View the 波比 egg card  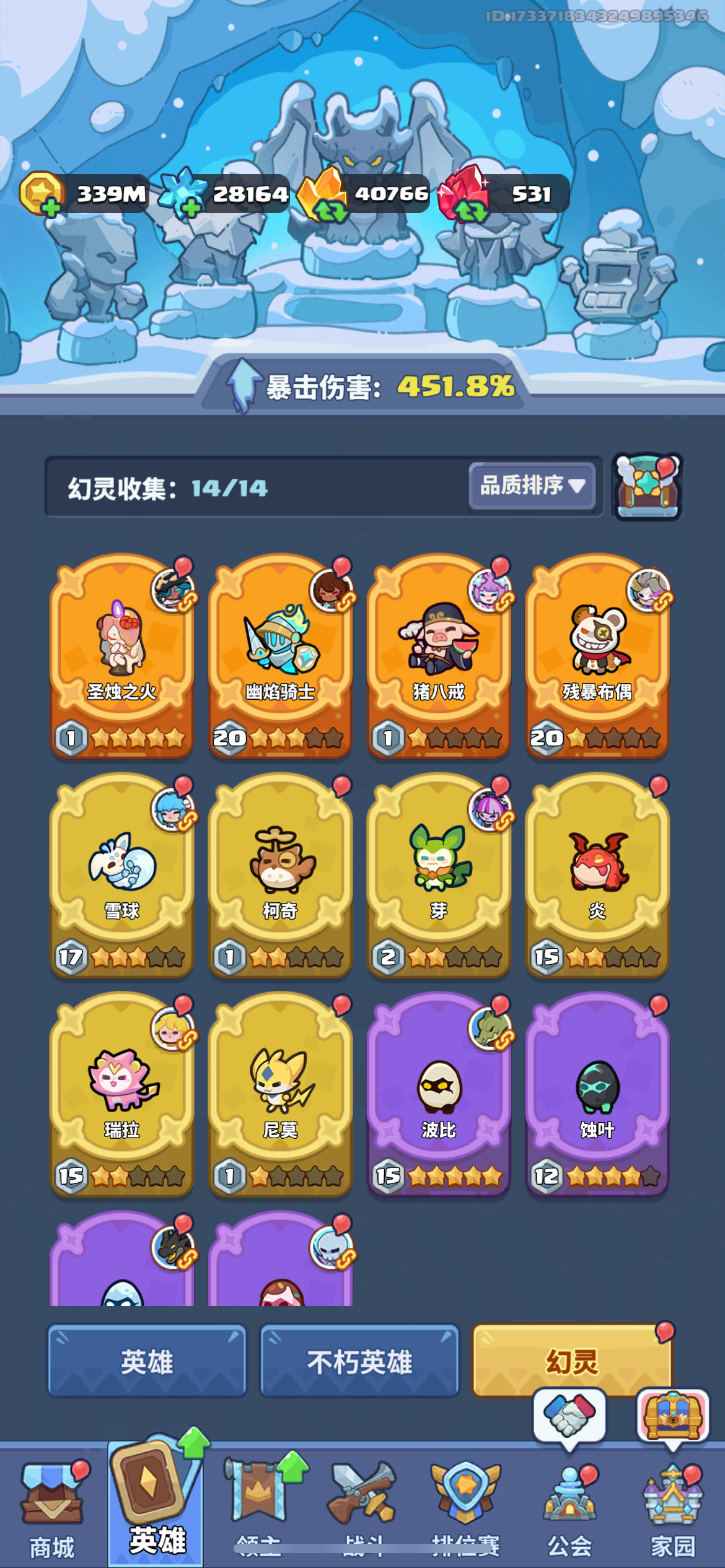click(x=439, y=1095)
